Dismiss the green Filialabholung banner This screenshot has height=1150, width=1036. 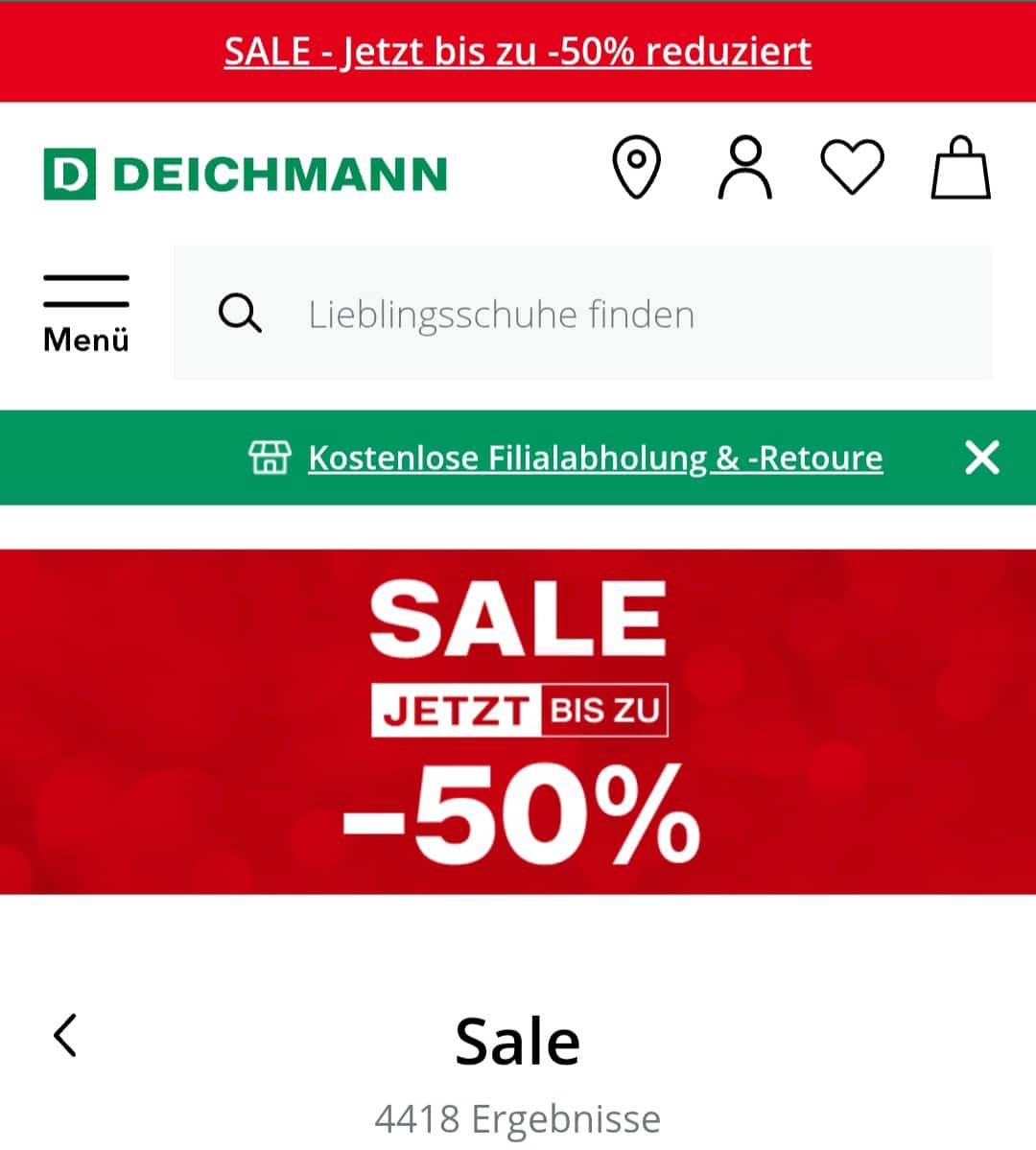[x=982, y=458]
